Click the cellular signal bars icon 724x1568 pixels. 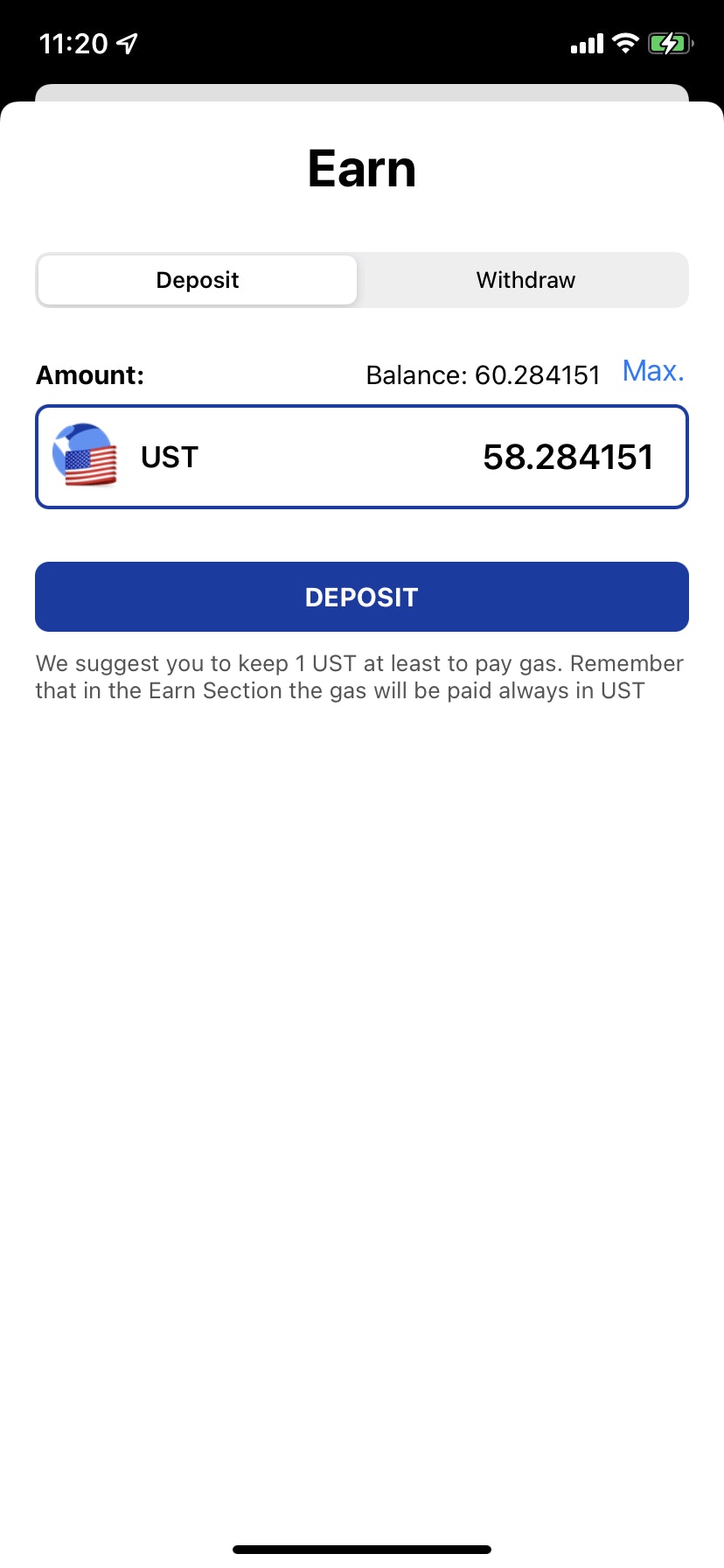click(585, 42)
